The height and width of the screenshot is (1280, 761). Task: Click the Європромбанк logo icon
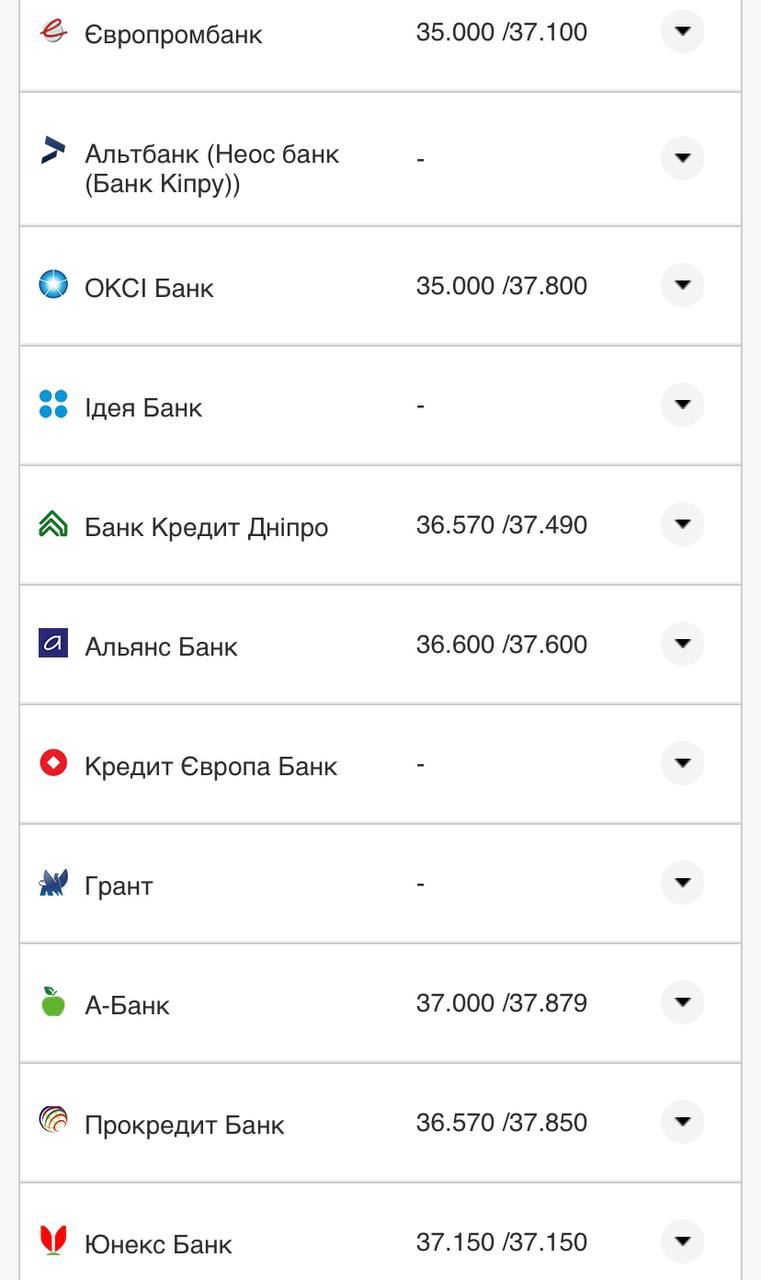pos(52,31)
